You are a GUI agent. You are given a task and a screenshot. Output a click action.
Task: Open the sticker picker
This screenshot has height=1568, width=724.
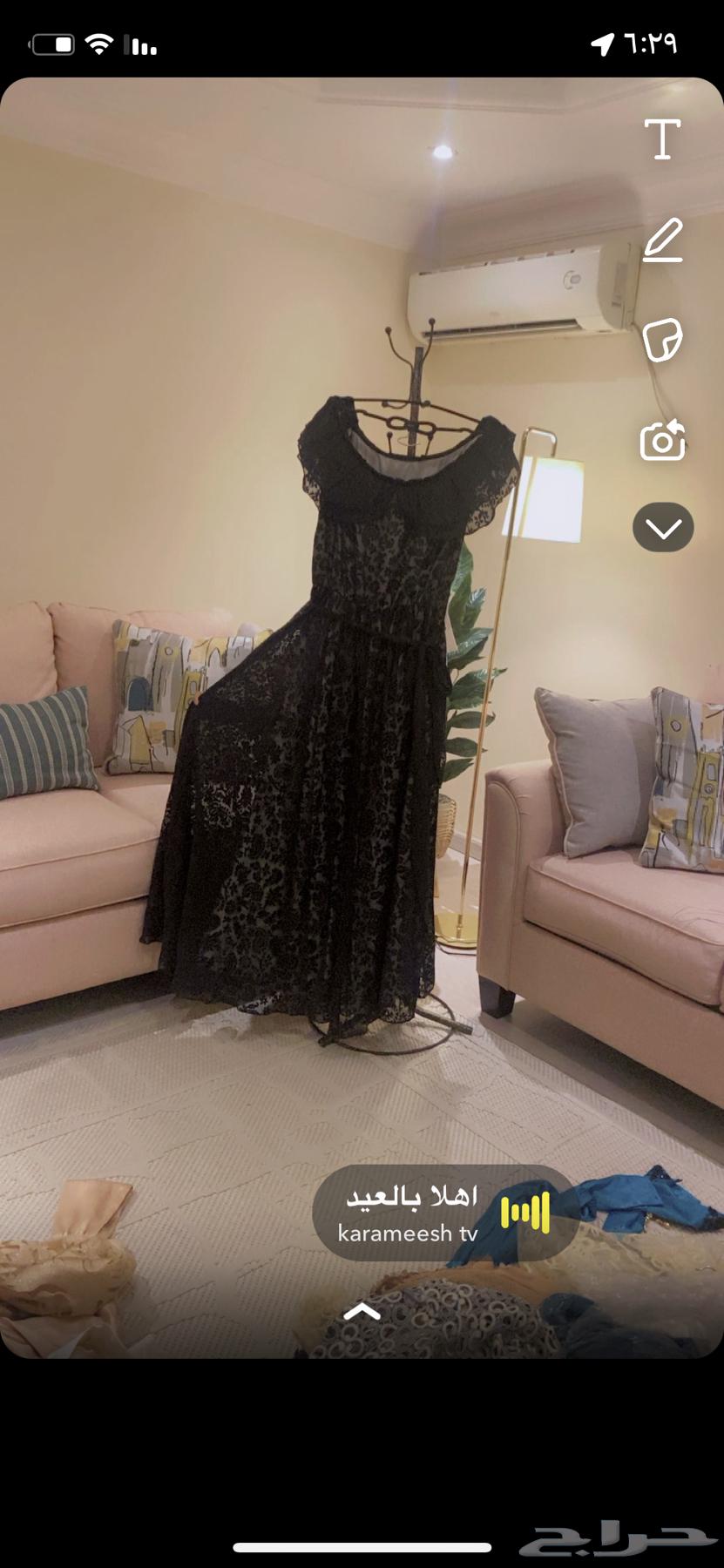tap(662, 340)
